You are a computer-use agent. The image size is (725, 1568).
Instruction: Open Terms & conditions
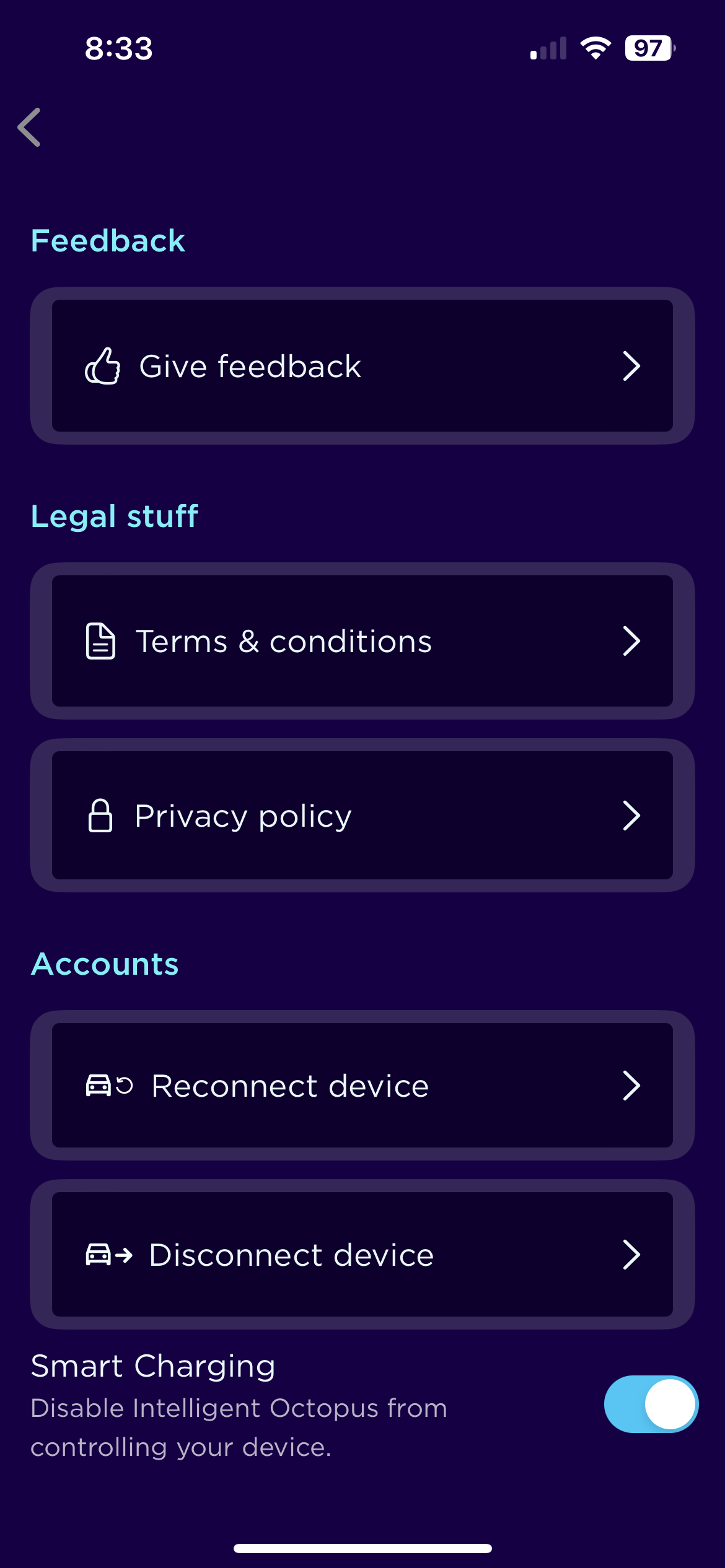pos(362,641)
